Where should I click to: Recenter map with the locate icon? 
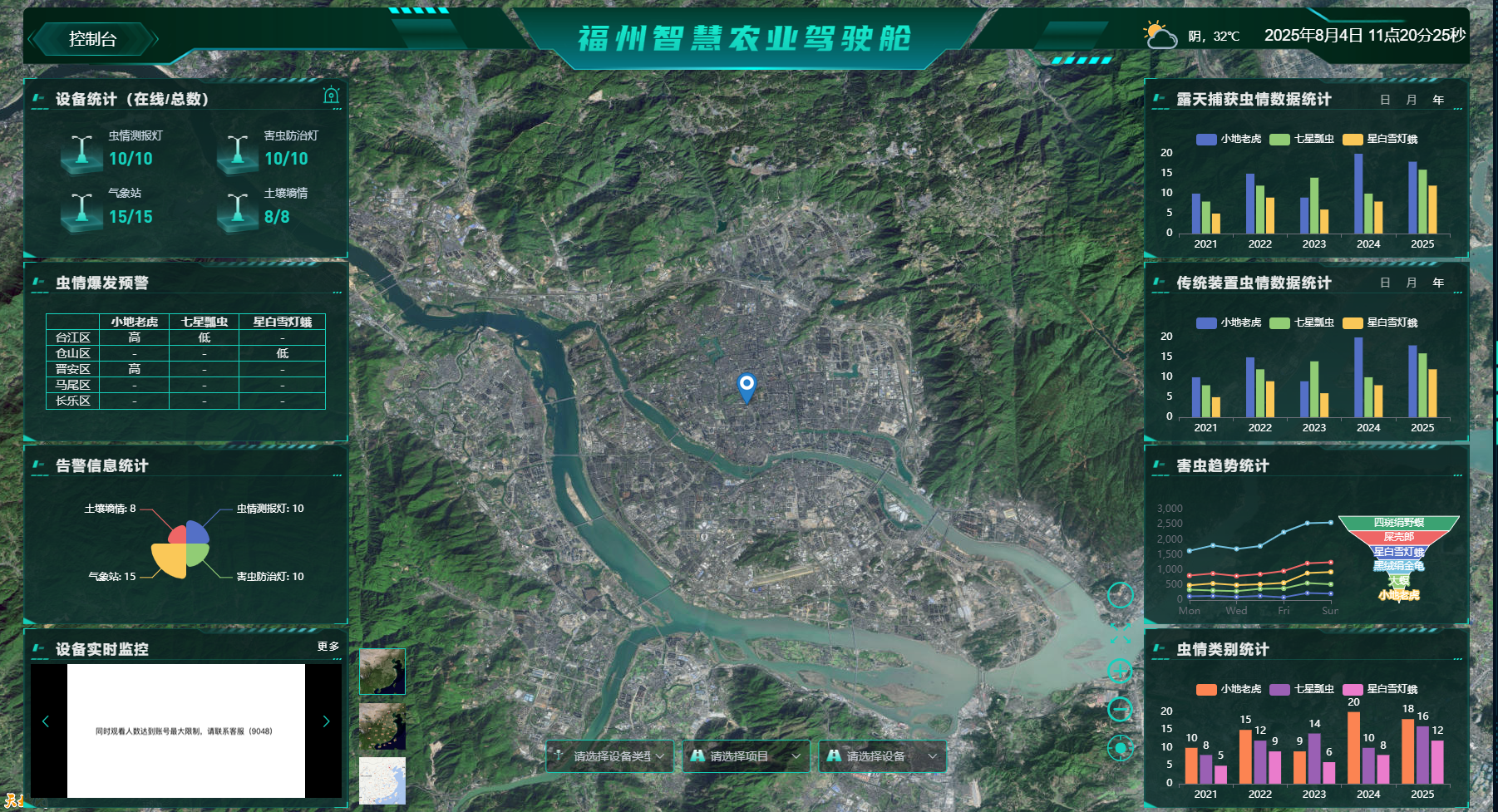click(x=1120, y=748)
